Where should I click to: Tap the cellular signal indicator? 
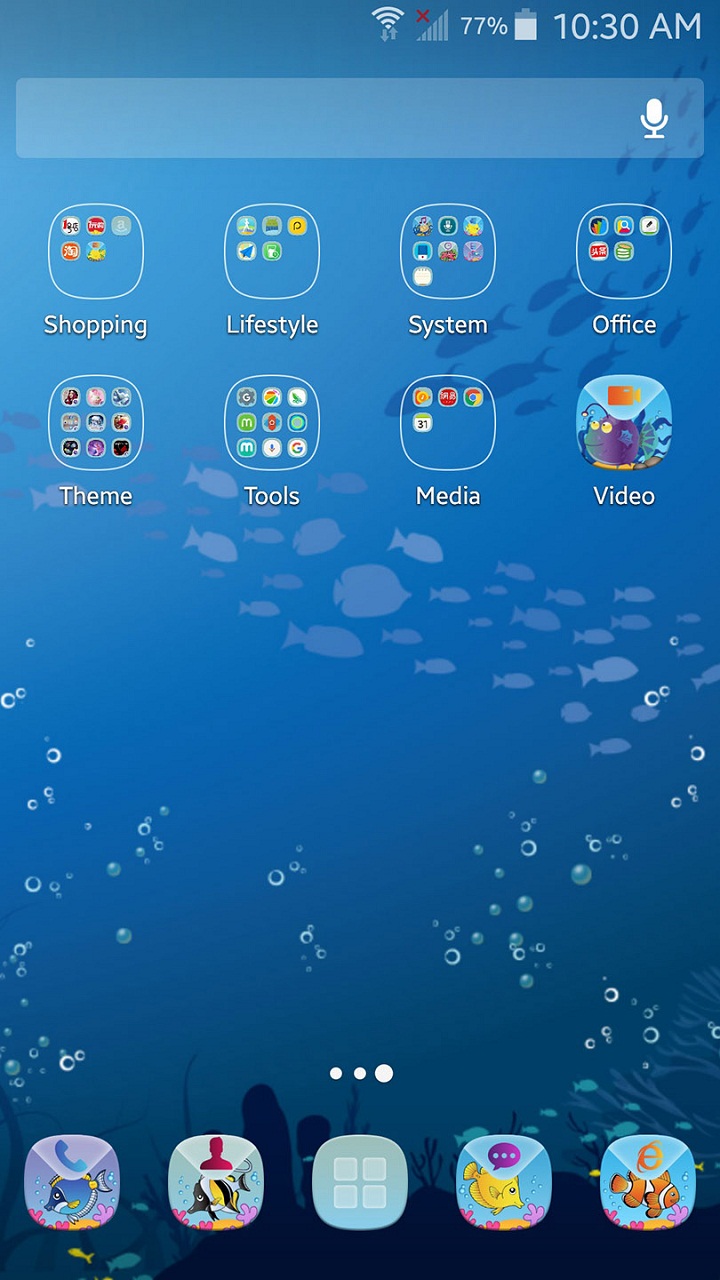click(435, 27)
